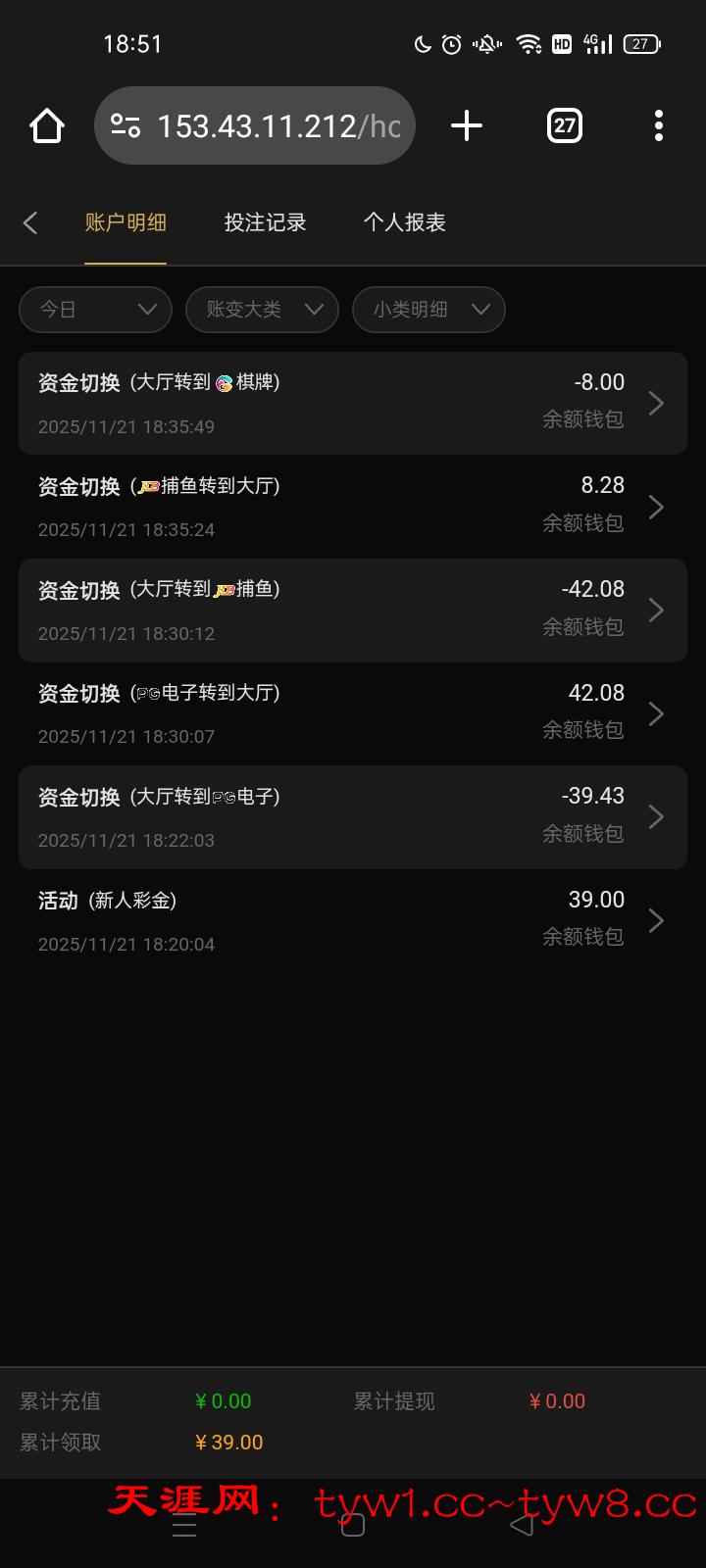Go back using the top-left arrow

(30, 222)
